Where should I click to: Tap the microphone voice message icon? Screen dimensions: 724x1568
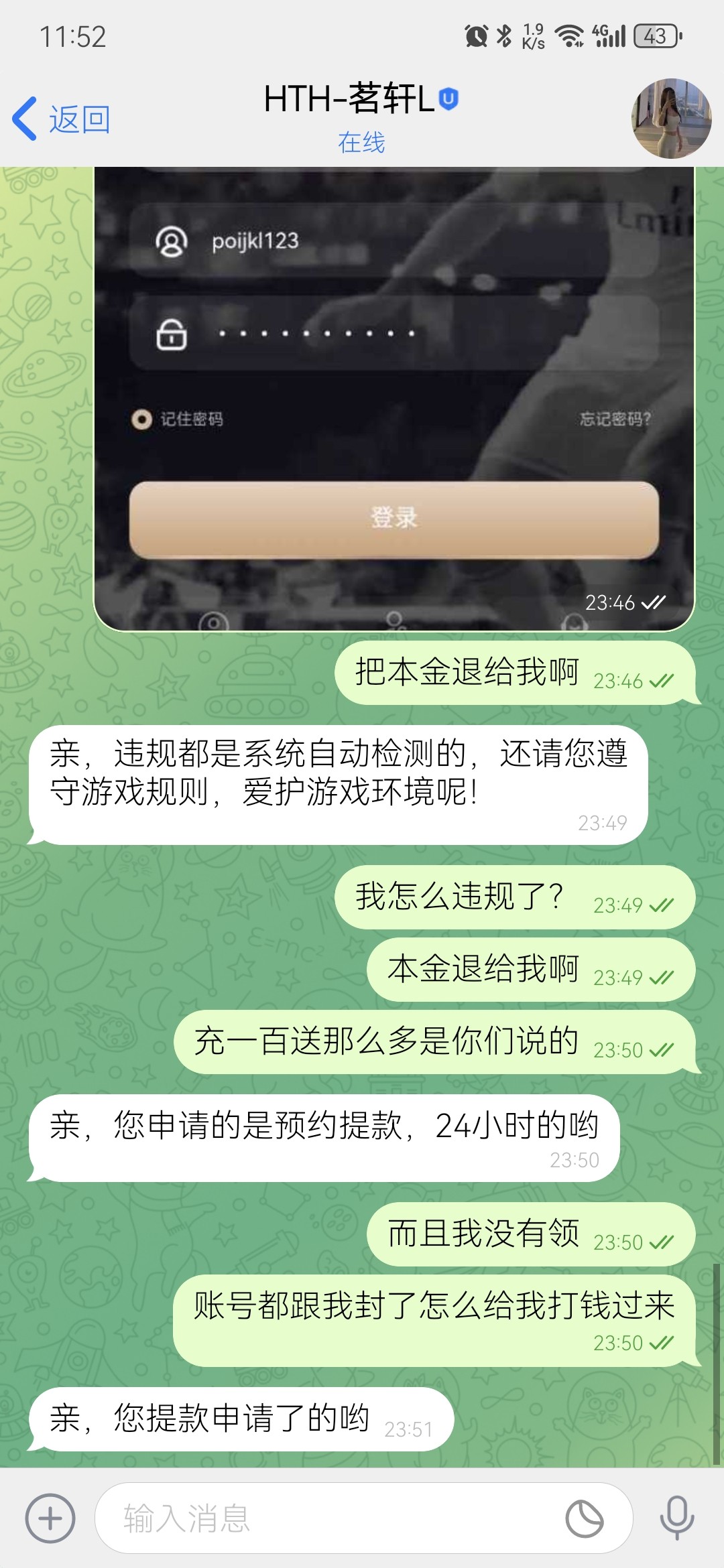(676, 1518)
